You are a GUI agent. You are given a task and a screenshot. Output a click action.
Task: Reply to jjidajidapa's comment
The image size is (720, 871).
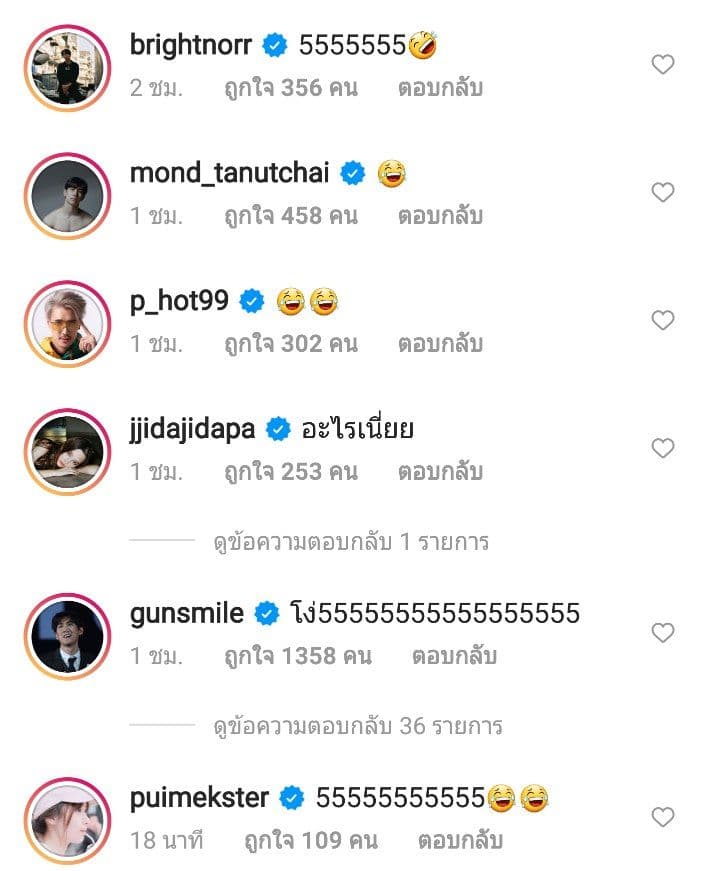click(440, 472)
